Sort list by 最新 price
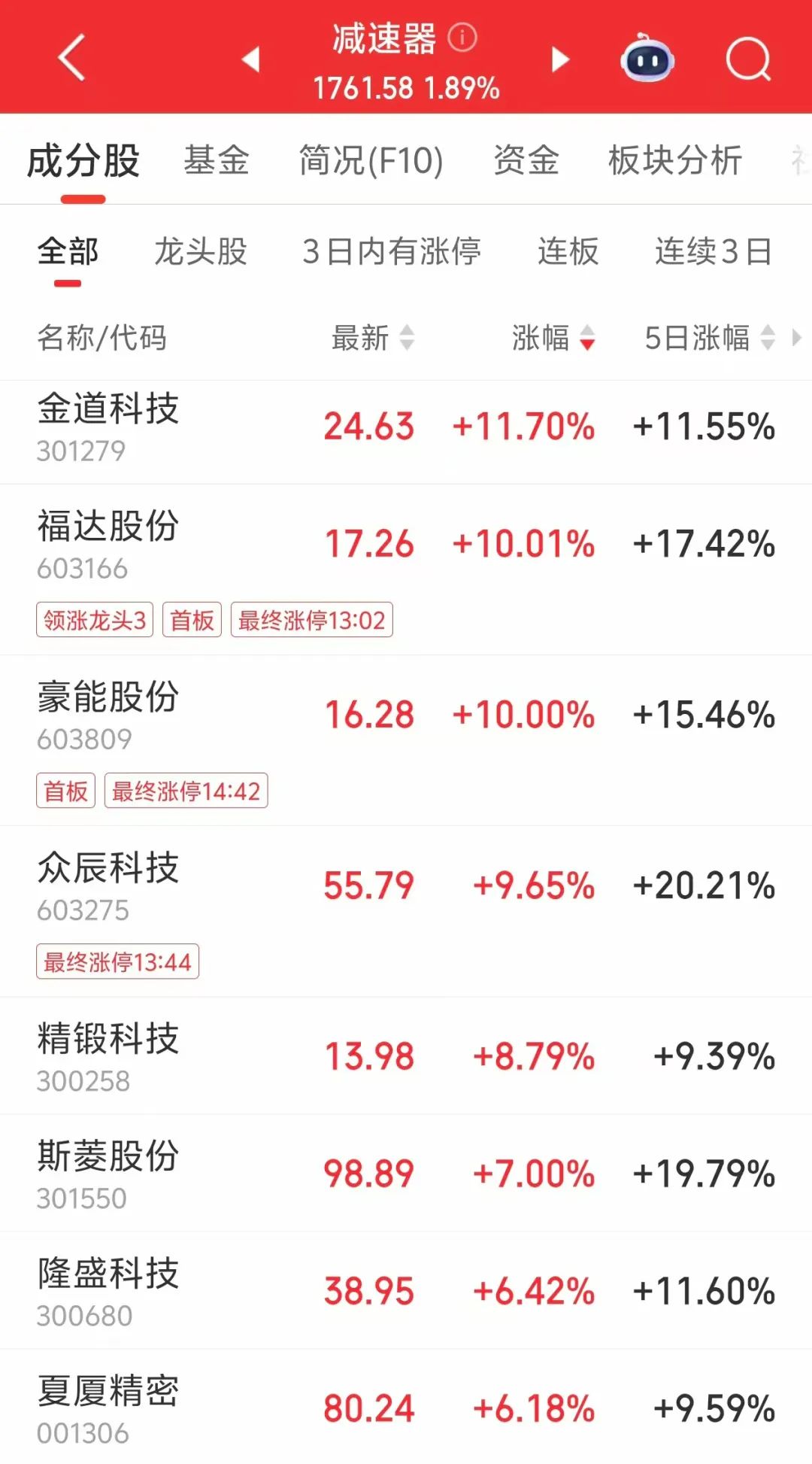 tap(373, 338)
